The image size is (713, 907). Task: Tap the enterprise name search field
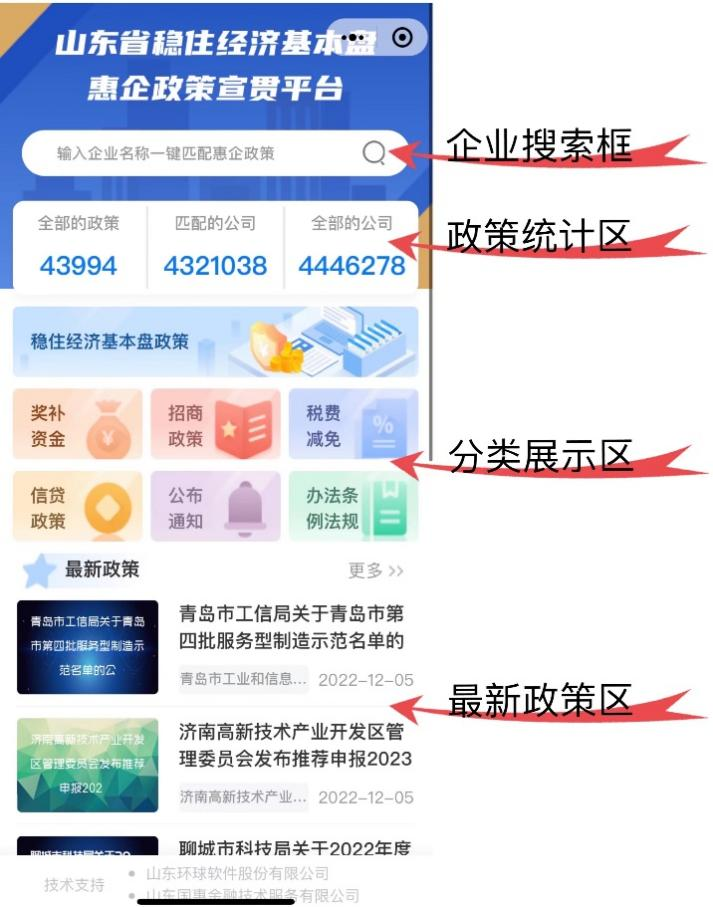(190, 153)
